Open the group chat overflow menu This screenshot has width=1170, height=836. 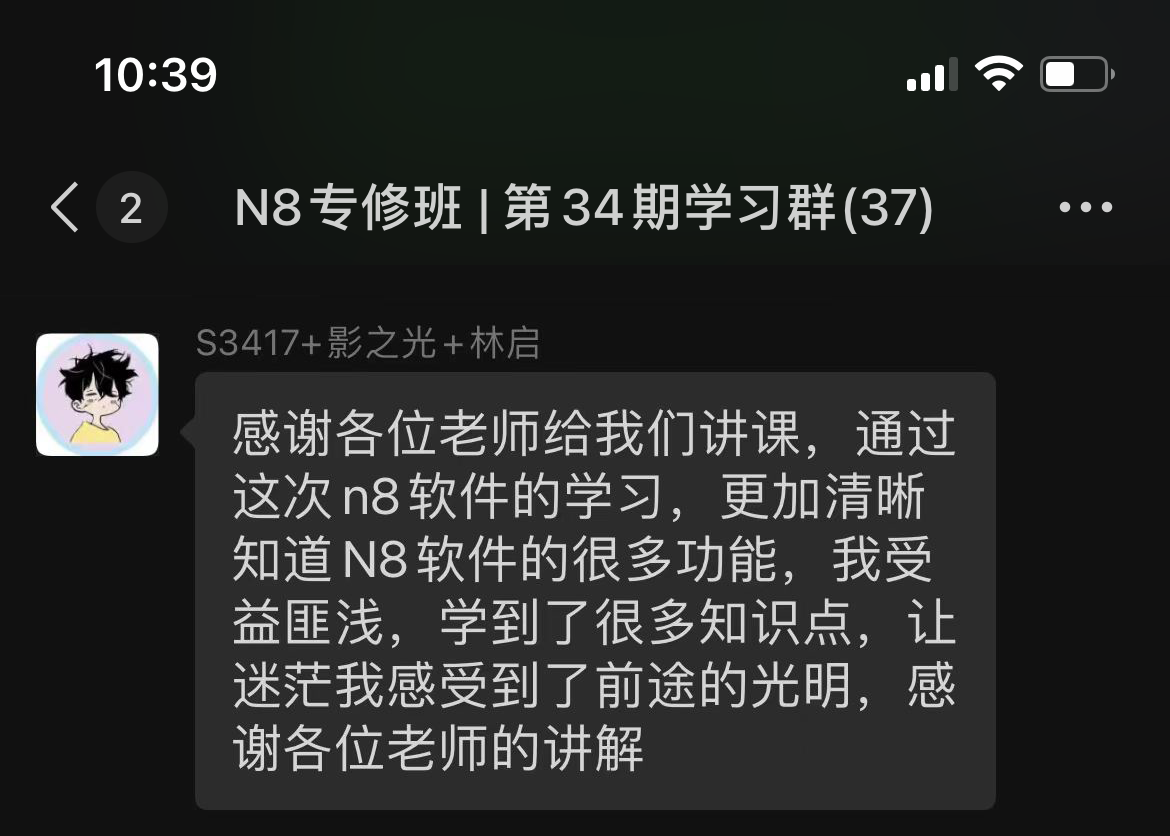(x=1085, y=208)
